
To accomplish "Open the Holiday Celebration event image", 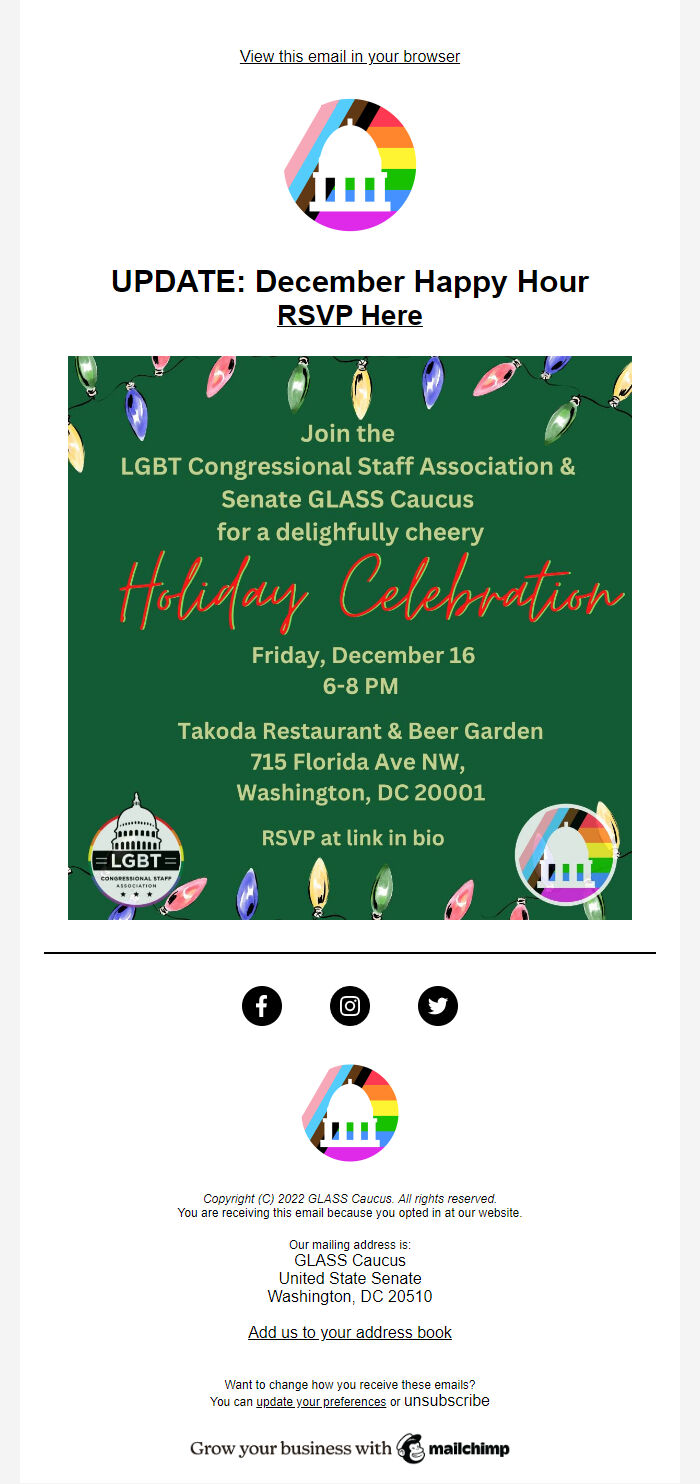I will [350, 637].
